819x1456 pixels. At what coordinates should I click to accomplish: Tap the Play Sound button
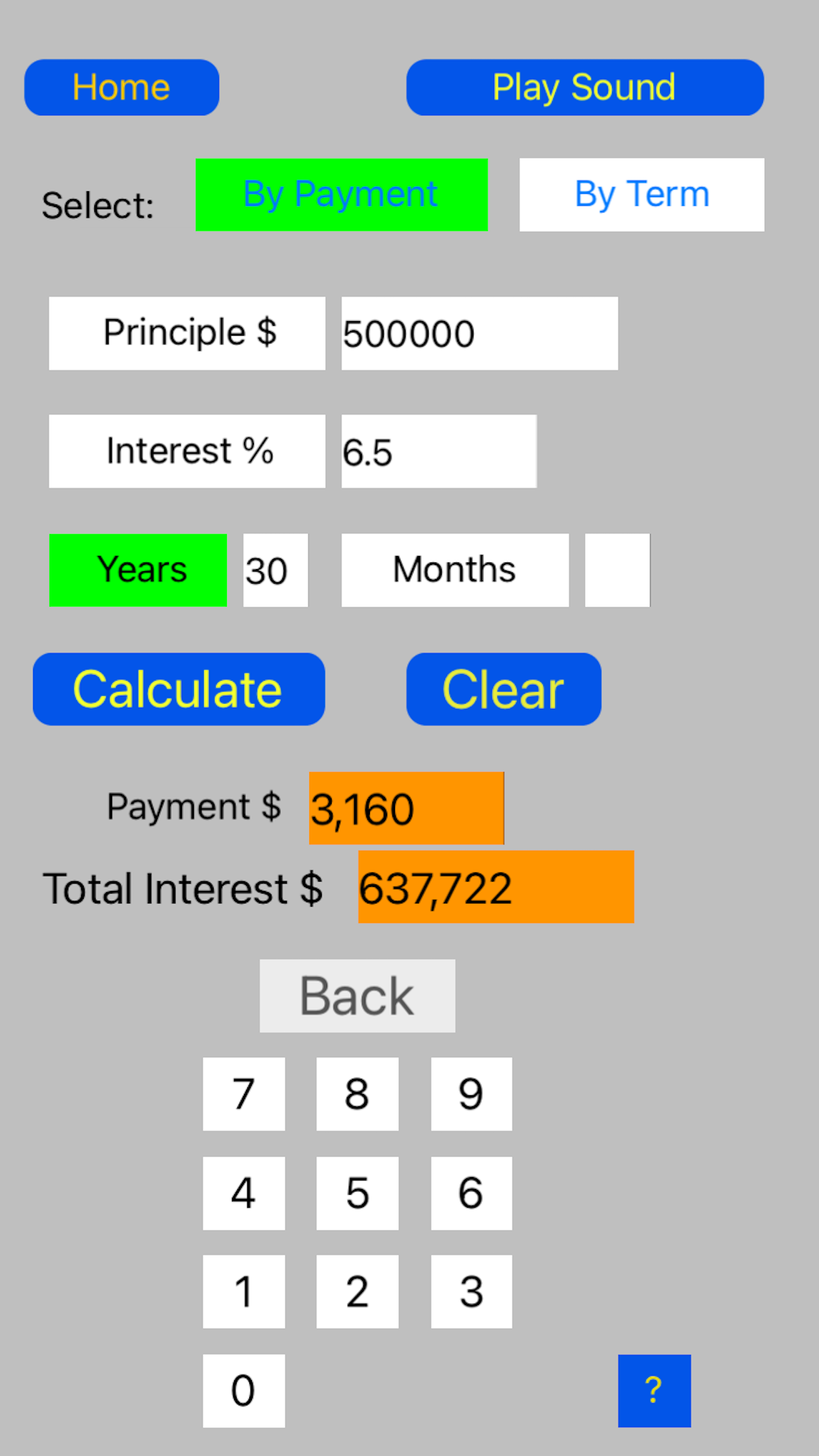click(x=585, y=88)
